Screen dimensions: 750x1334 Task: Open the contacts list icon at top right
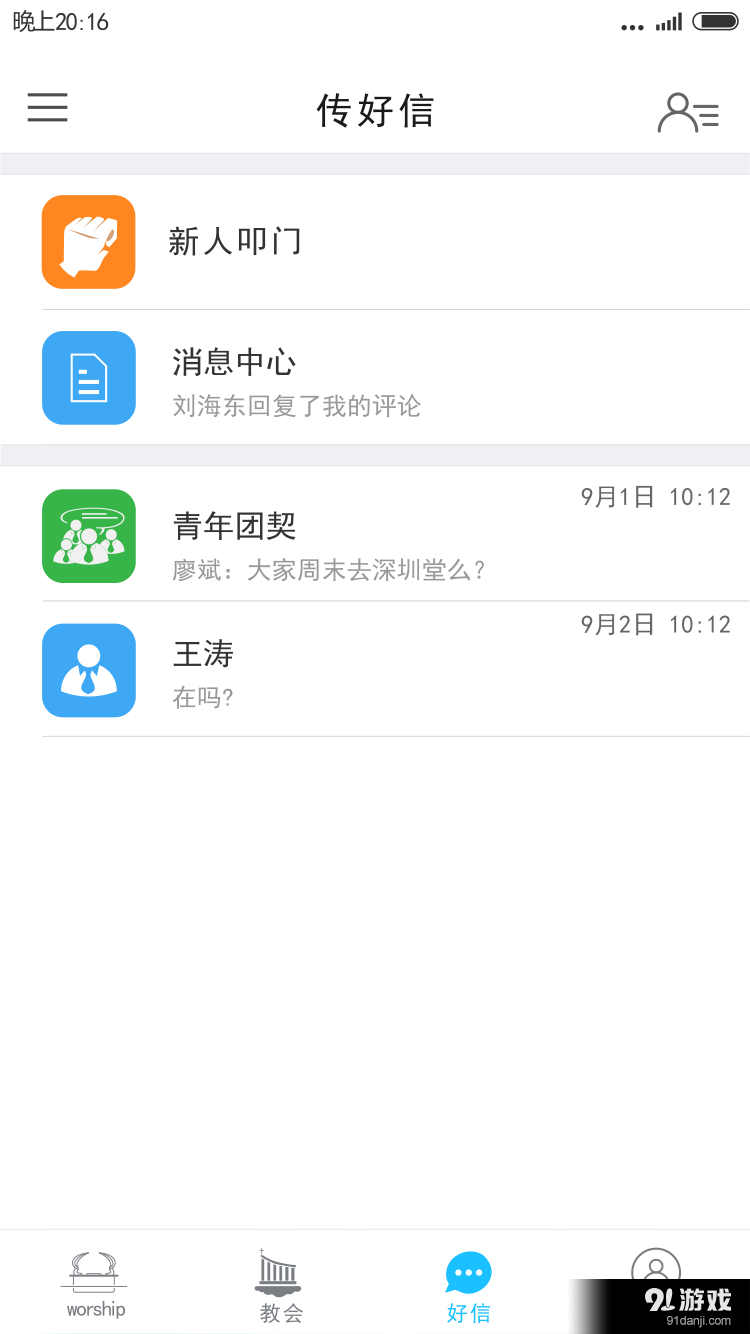click(687, 113)
